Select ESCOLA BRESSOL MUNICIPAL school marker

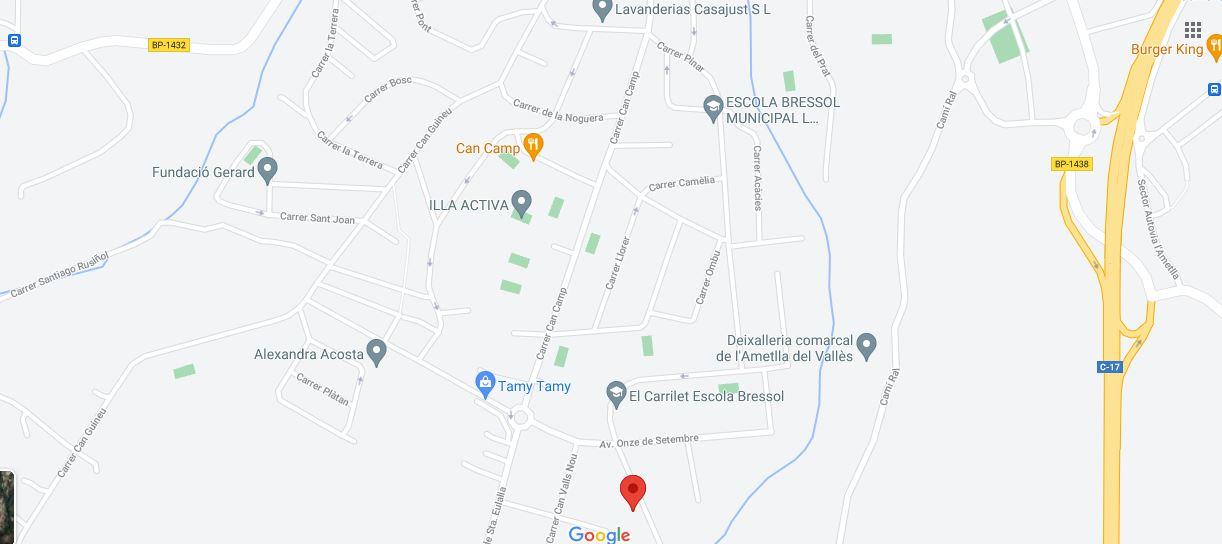pyautogui.click(x=713, y=108)
